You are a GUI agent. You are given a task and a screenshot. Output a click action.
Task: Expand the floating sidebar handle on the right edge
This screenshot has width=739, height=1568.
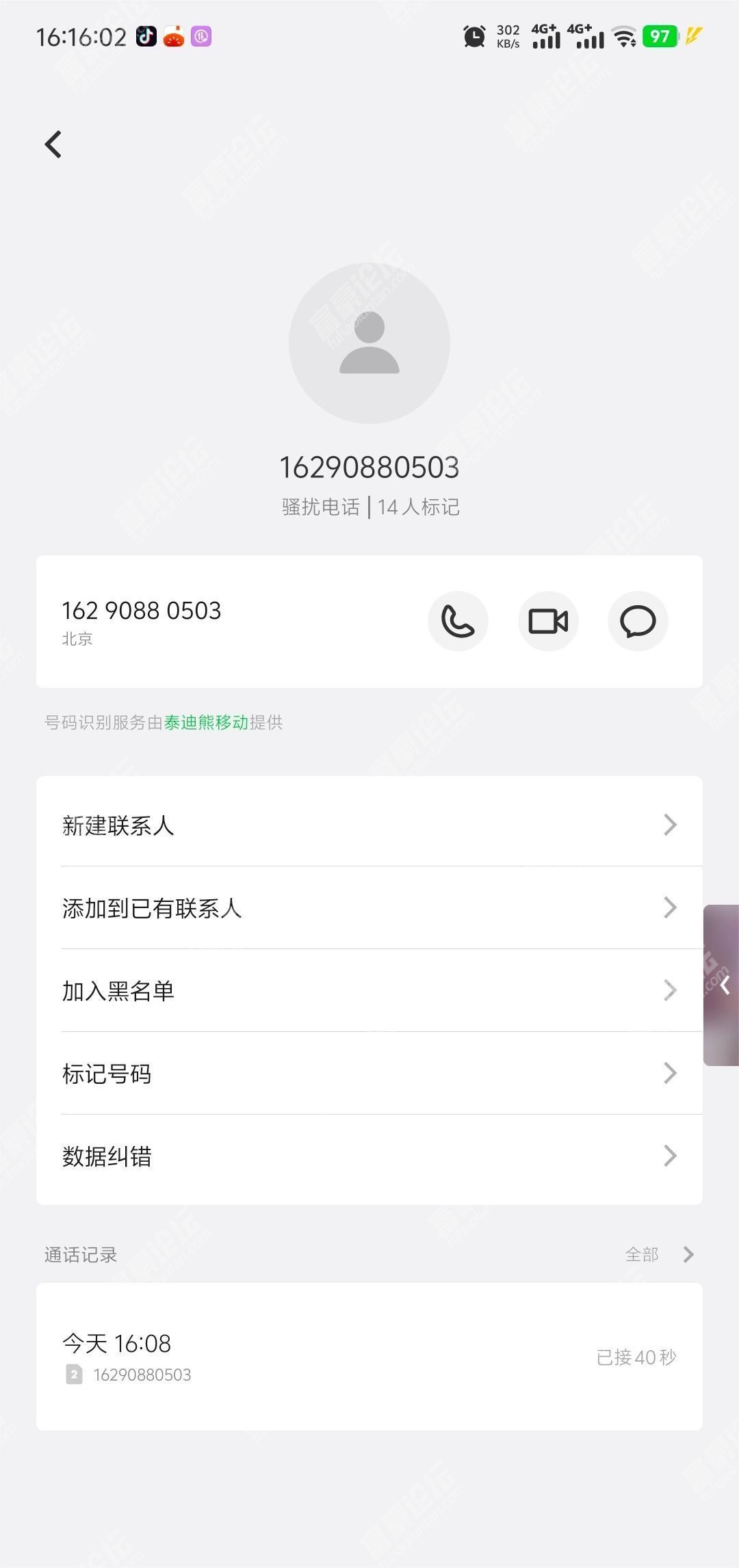[x=723, y=985]
